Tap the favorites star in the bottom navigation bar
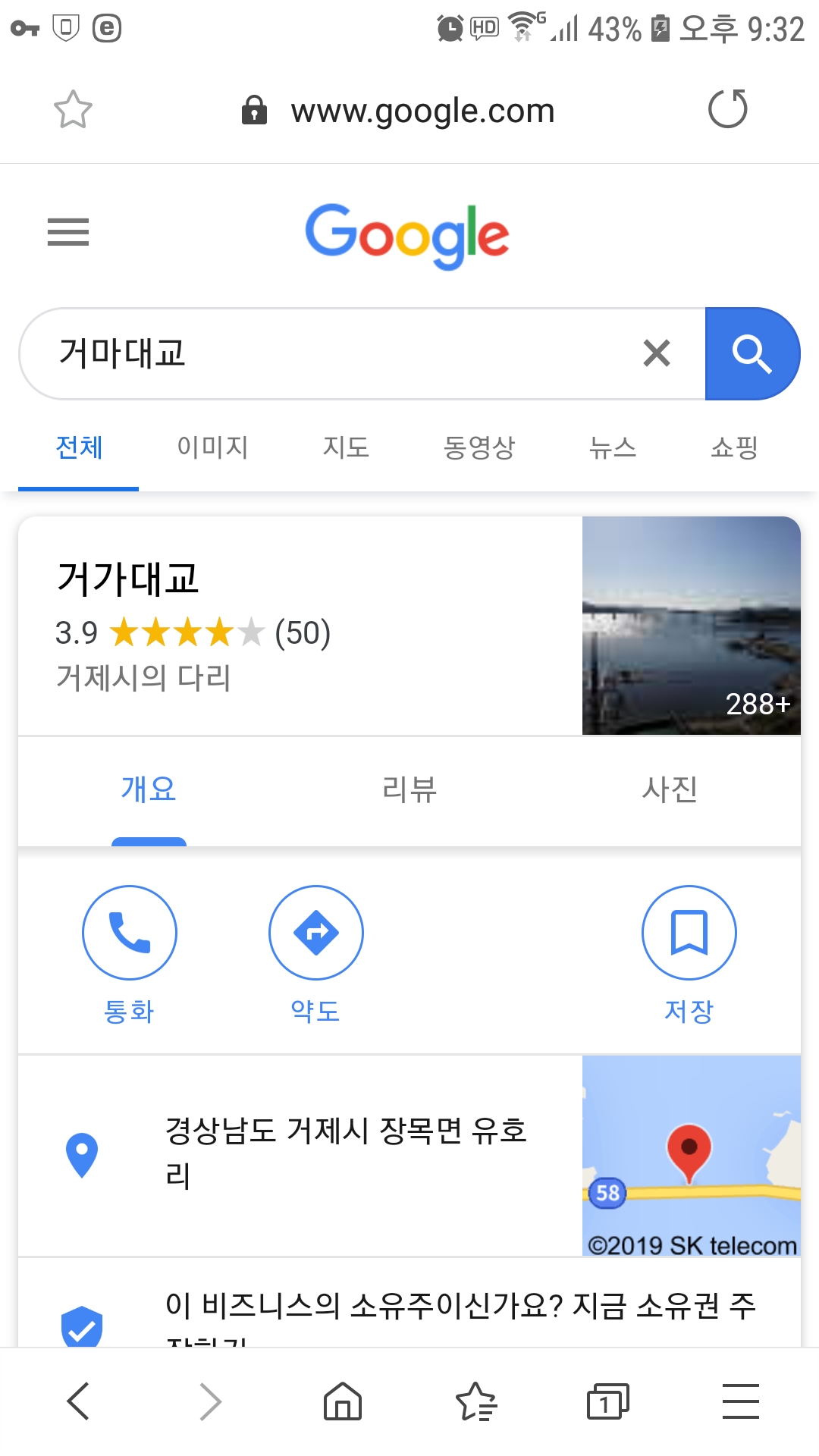Image resolution: width=819 pixels, height=1456 pixels. 475,1401
